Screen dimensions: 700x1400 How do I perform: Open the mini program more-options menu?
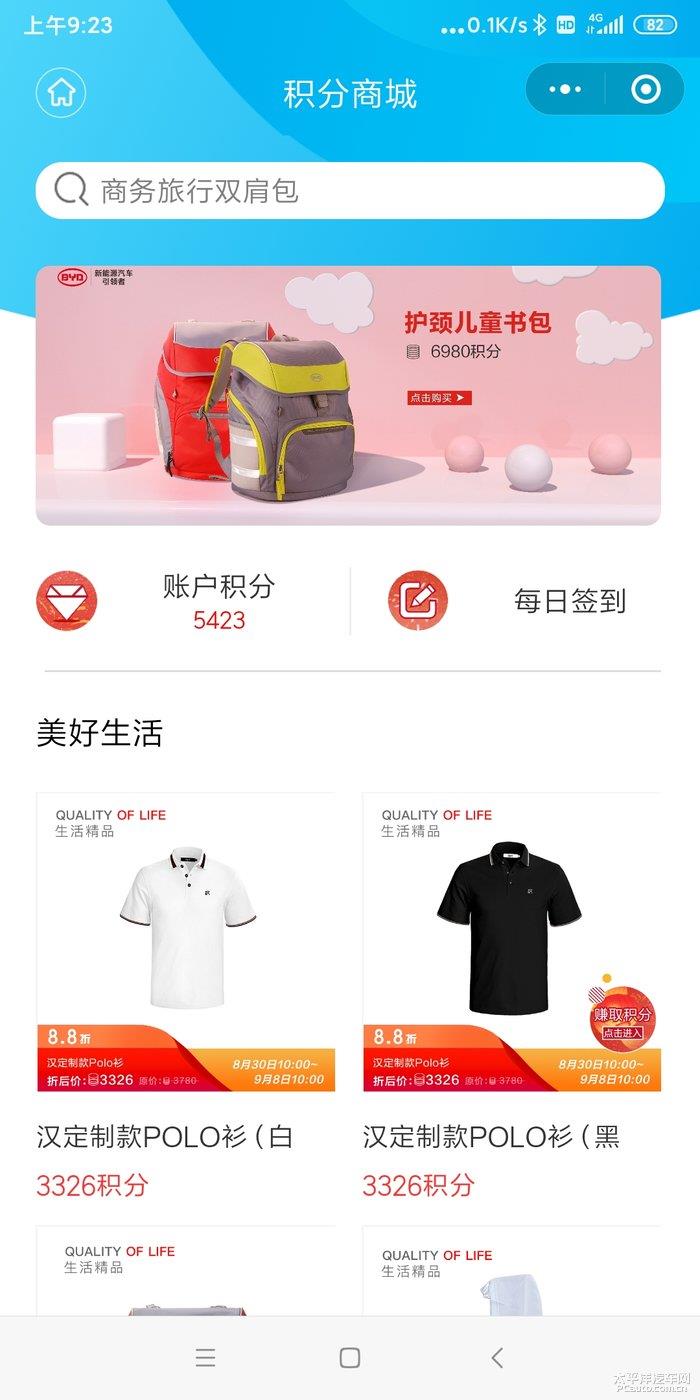coord(565,90)
